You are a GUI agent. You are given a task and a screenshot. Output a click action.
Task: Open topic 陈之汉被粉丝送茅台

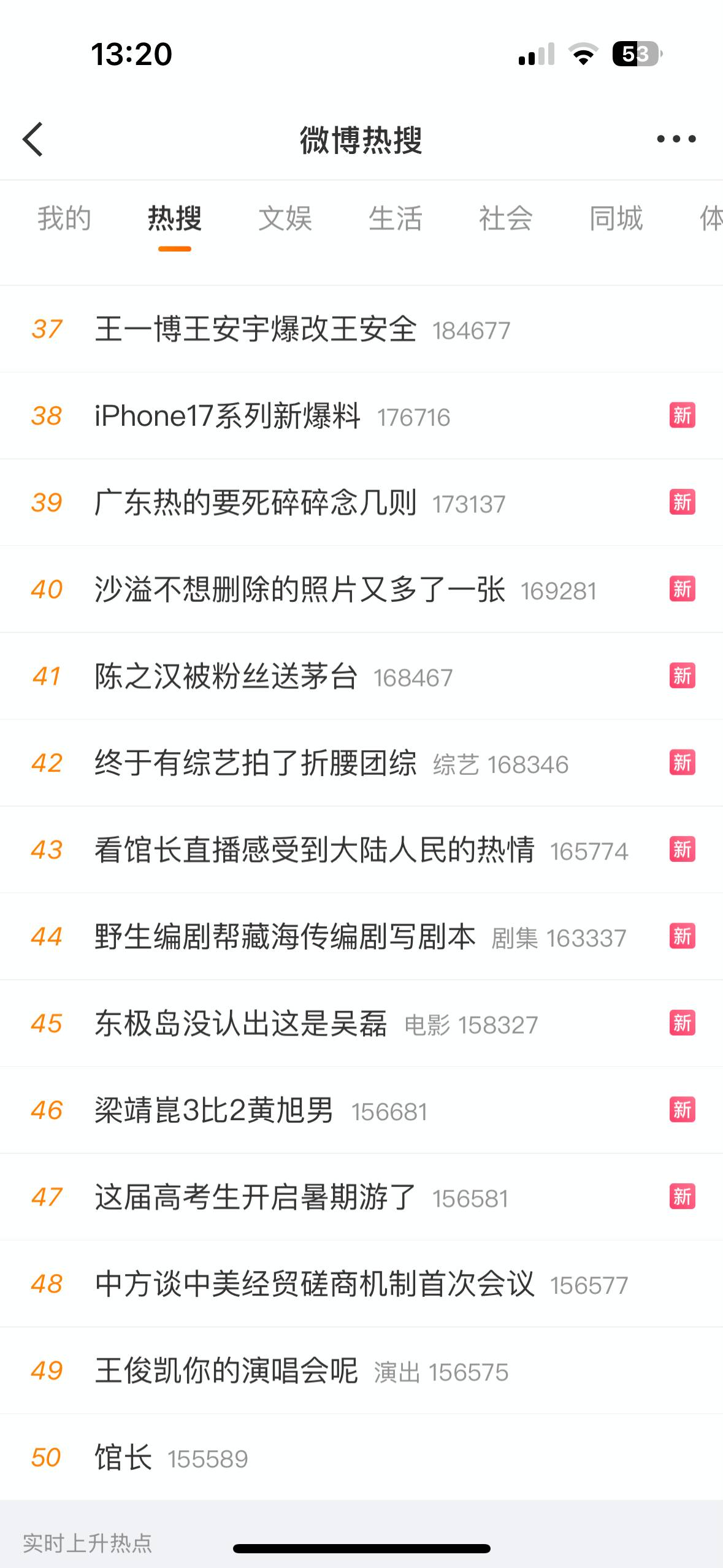[x=361, y=676]
